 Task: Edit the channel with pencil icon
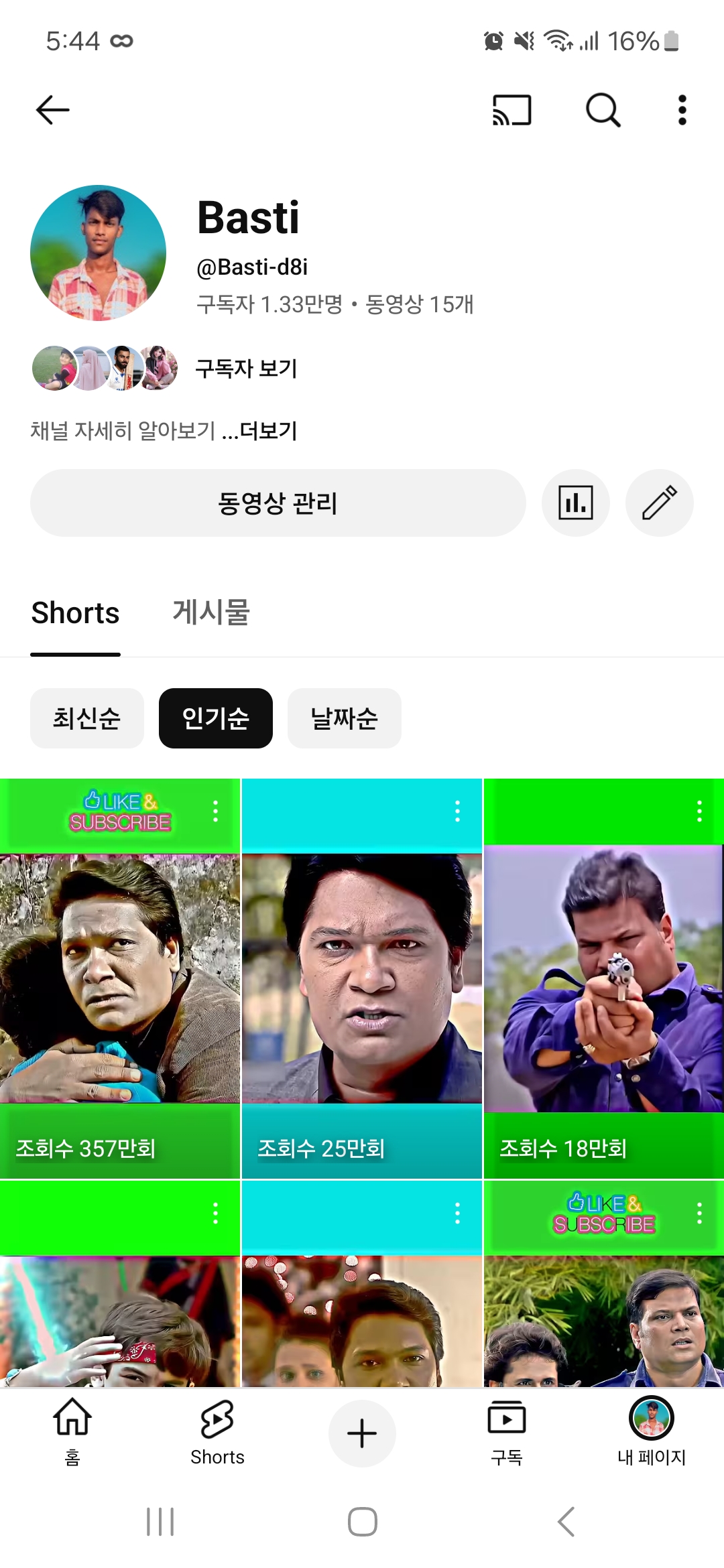click(x=659, y=503)
